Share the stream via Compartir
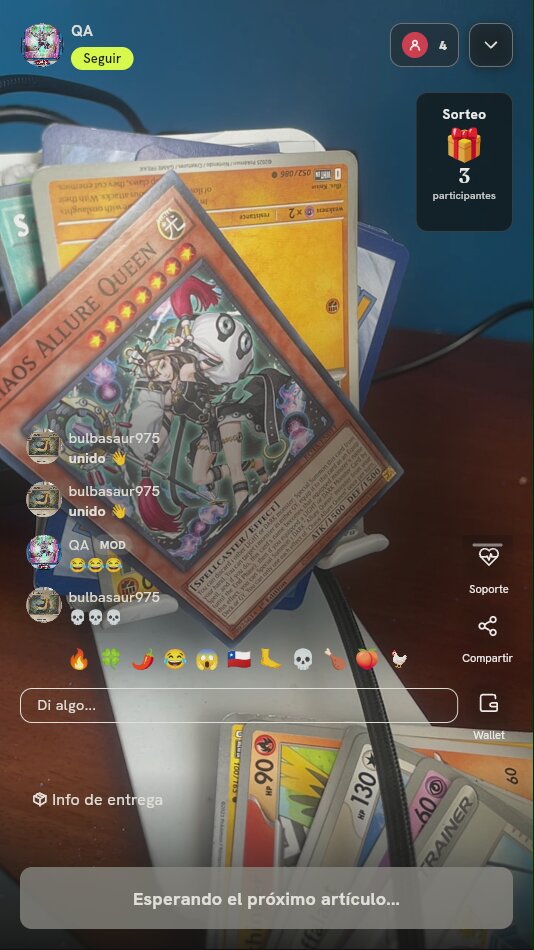 click(487, 639)
